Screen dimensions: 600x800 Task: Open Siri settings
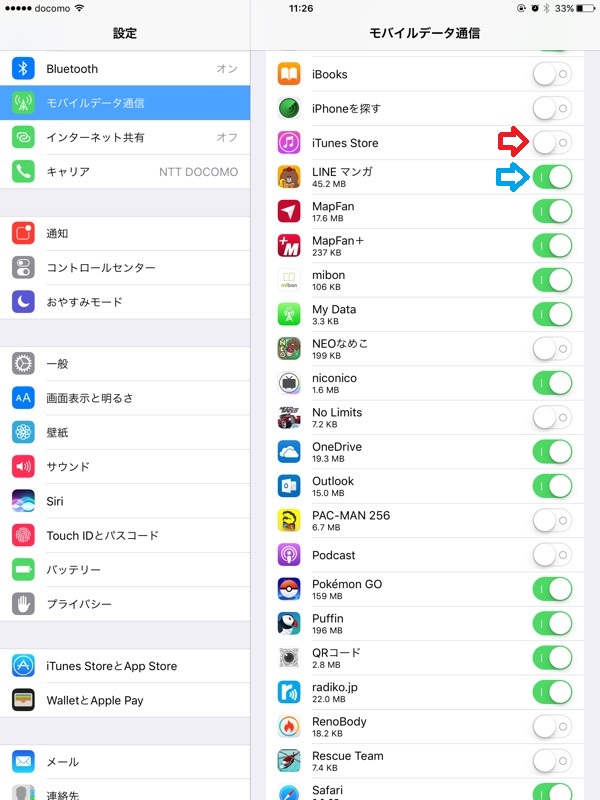[125, 501]
